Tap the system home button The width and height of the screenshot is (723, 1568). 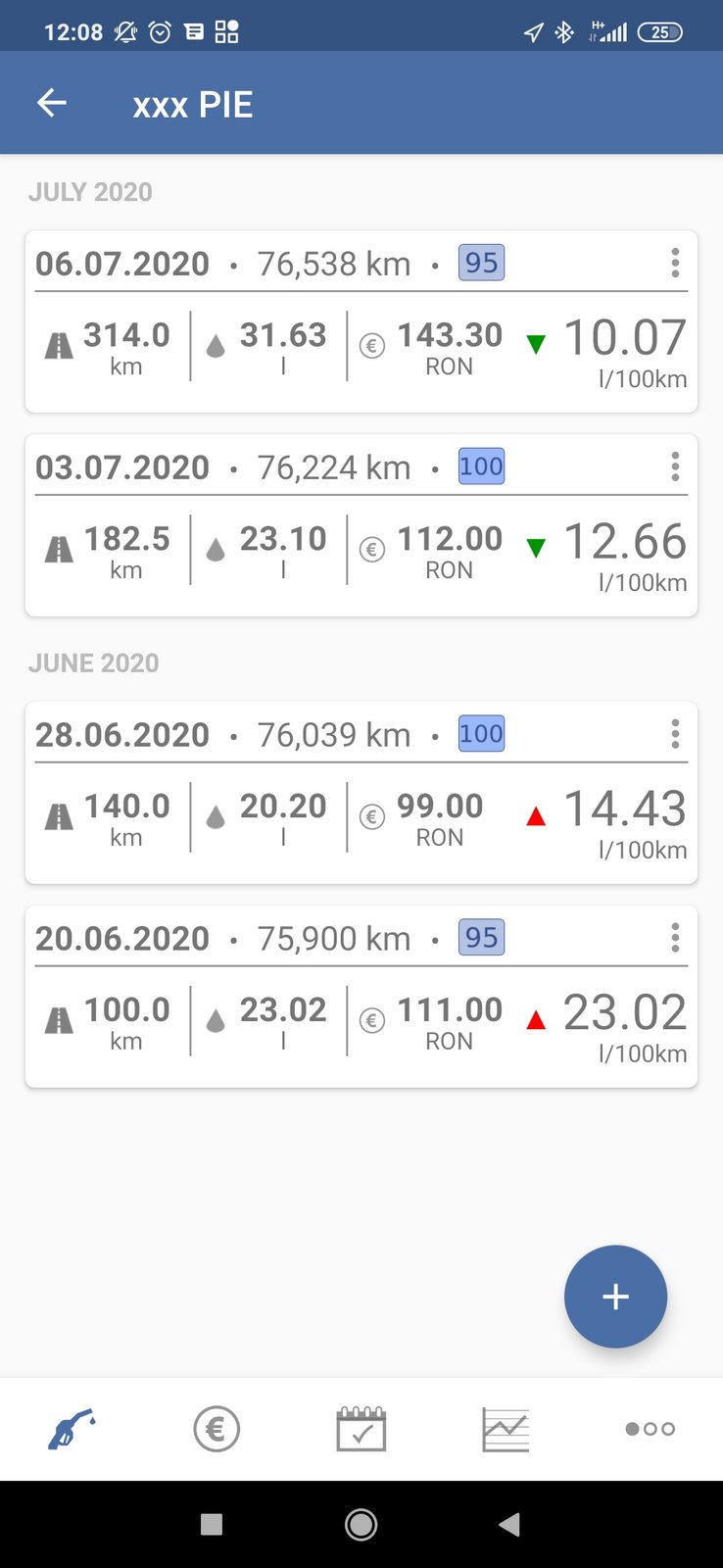click(361, 1525)
